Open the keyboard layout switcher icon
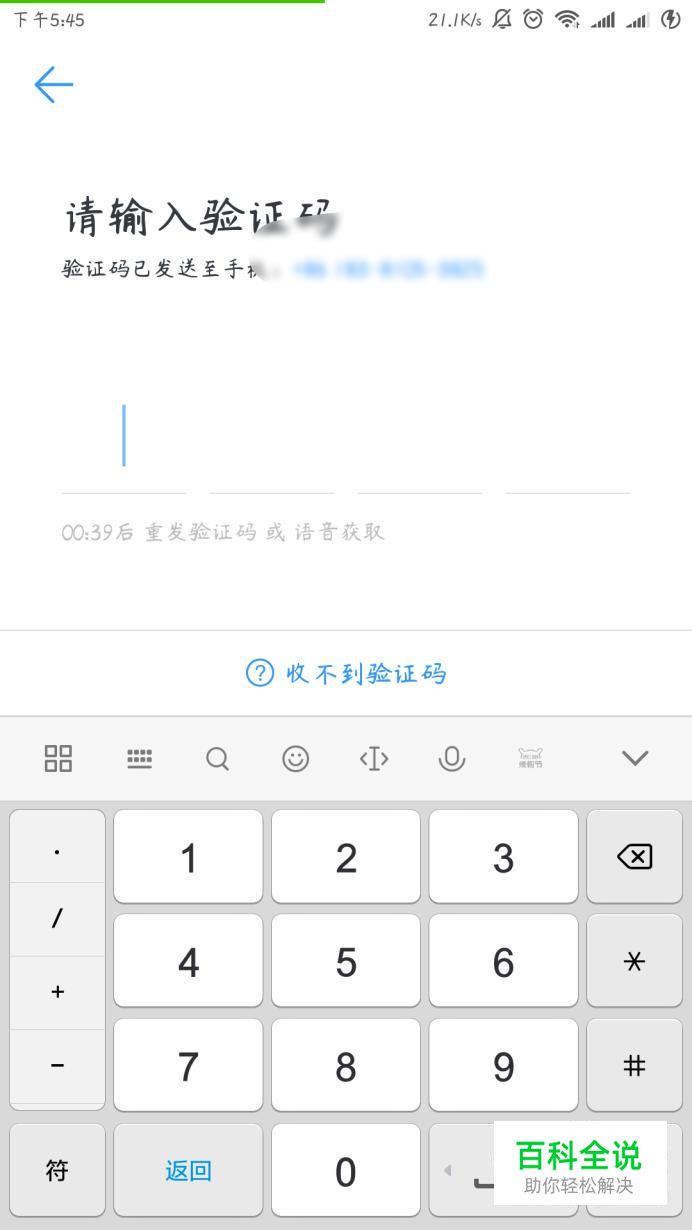Image resolution: width=692 pixels, height=1230 pixels. (139, 759)
